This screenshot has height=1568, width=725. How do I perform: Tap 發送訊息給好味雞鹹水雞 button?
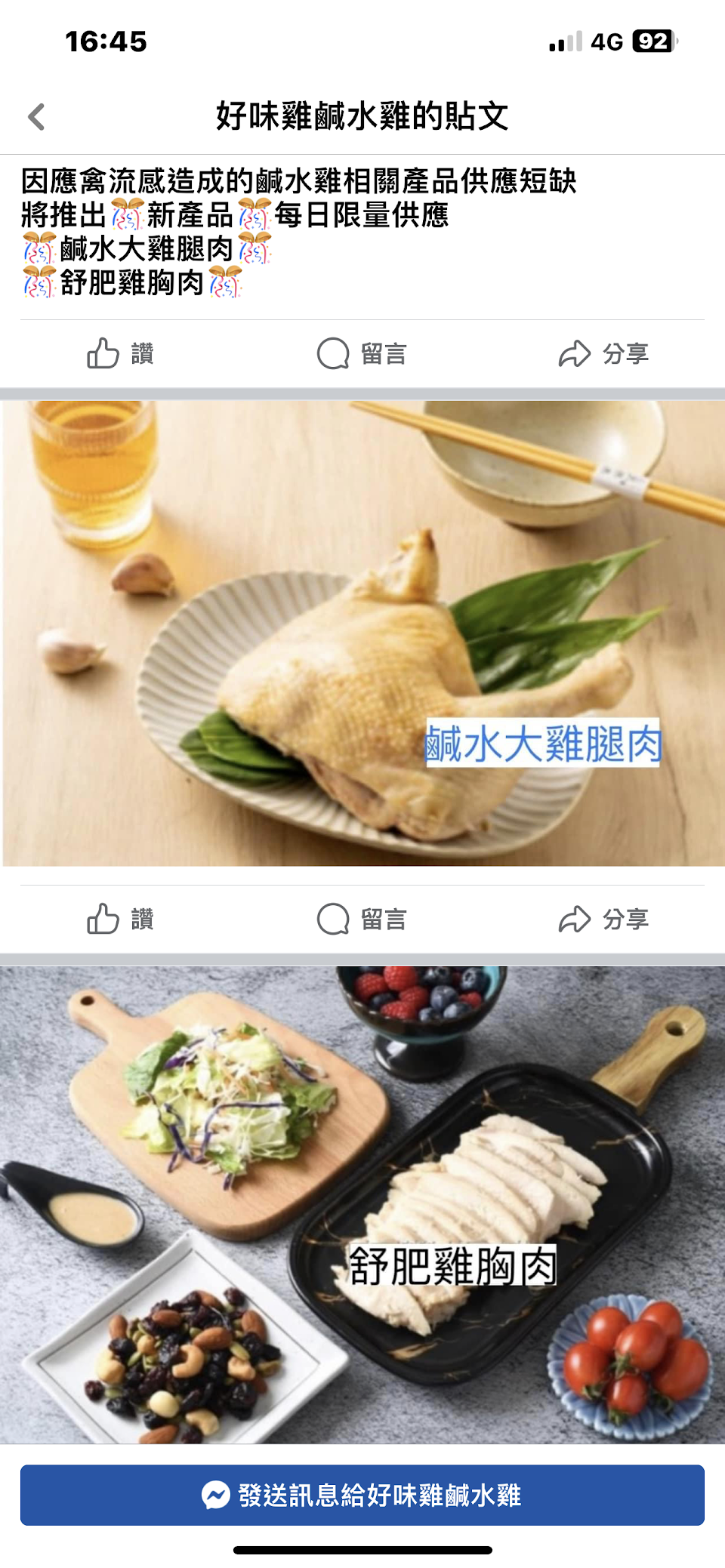point(362,1495)
